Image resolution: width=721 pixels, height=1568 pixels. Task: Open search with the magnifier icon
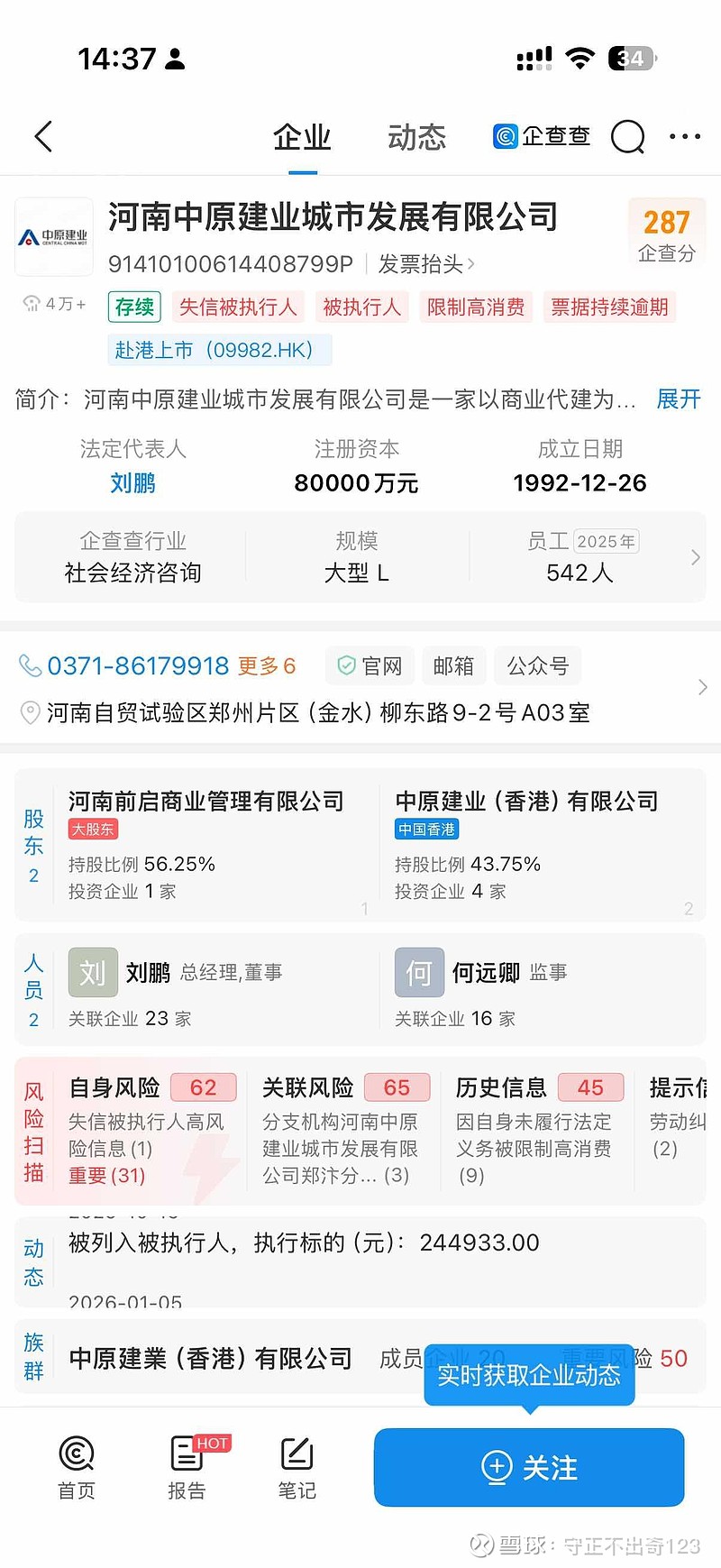coord(627,137)
